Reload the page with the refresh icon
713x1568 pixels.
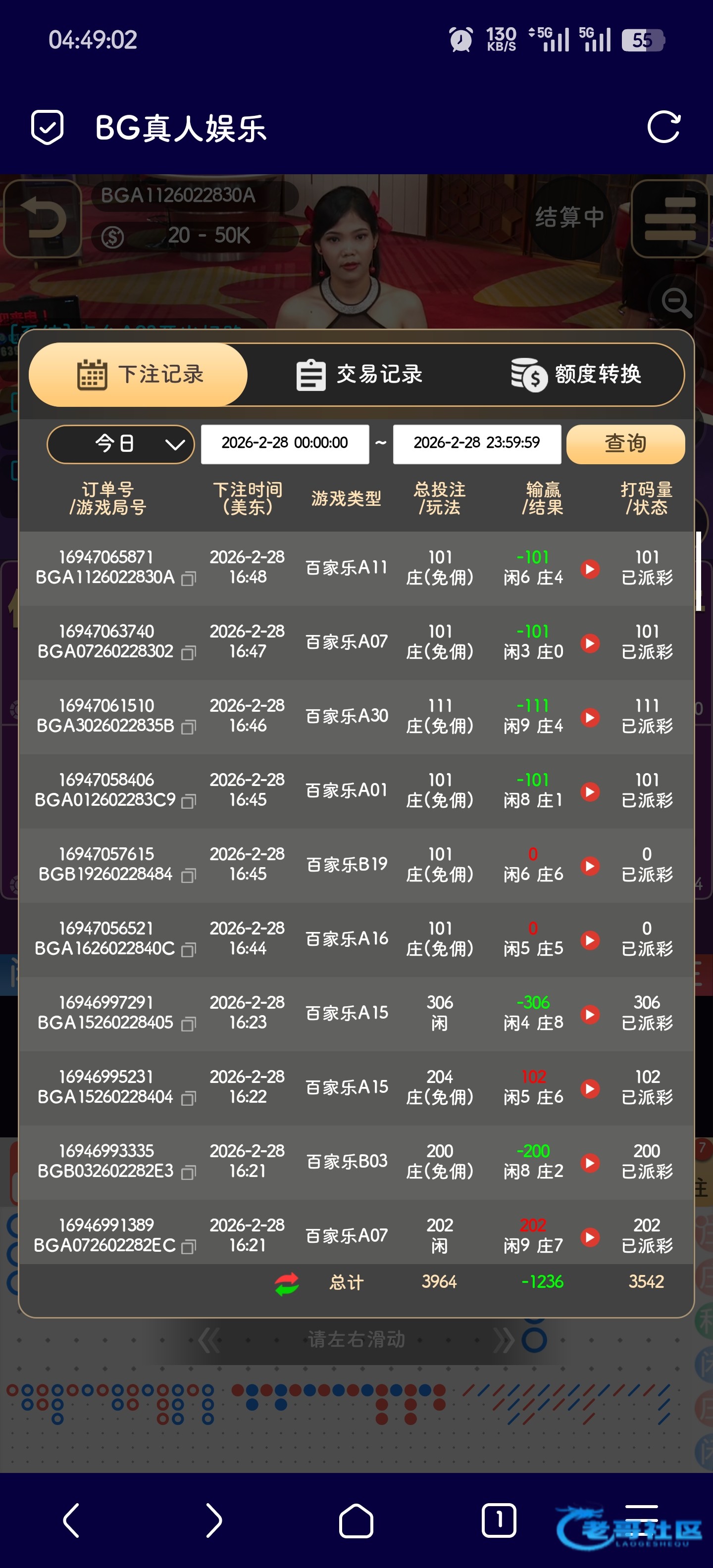[x=663, y=128]
